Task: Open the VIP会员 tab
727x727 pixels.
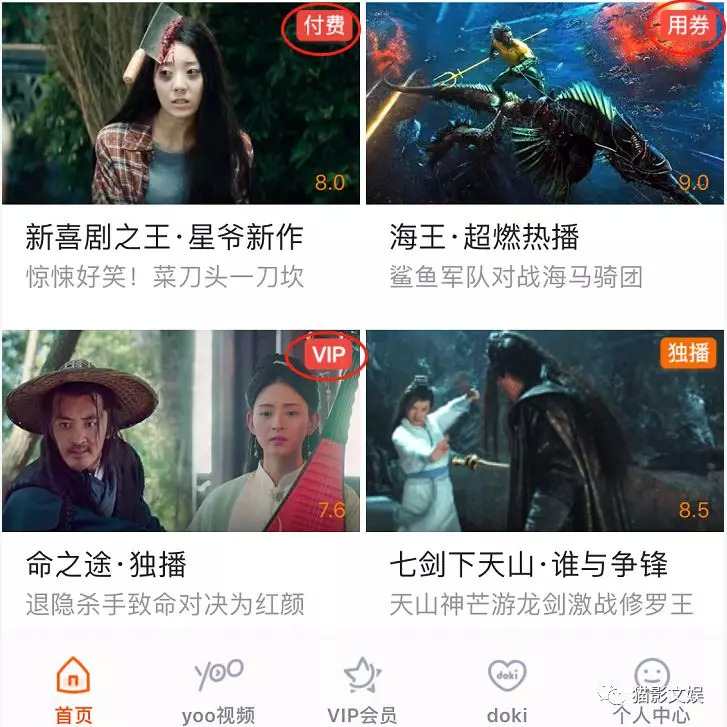Action: (362, 690)
